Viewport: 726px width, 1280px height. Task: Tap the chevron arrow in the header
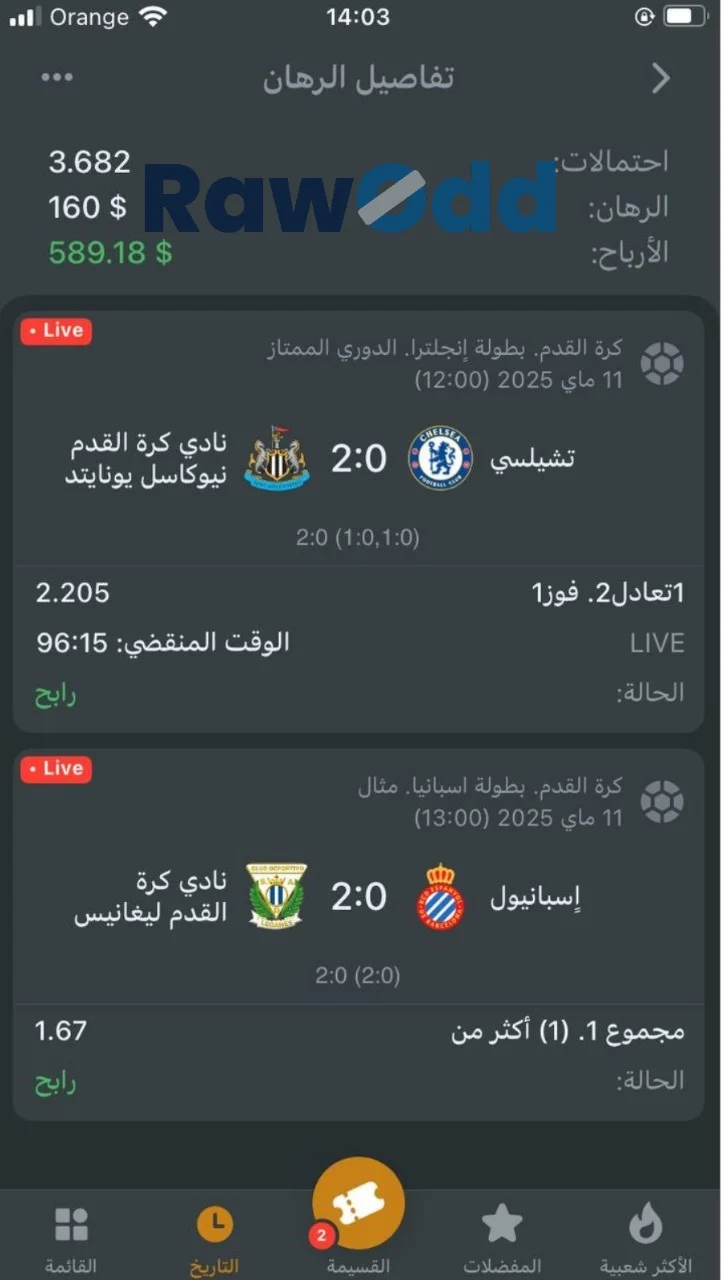(660, 78)
